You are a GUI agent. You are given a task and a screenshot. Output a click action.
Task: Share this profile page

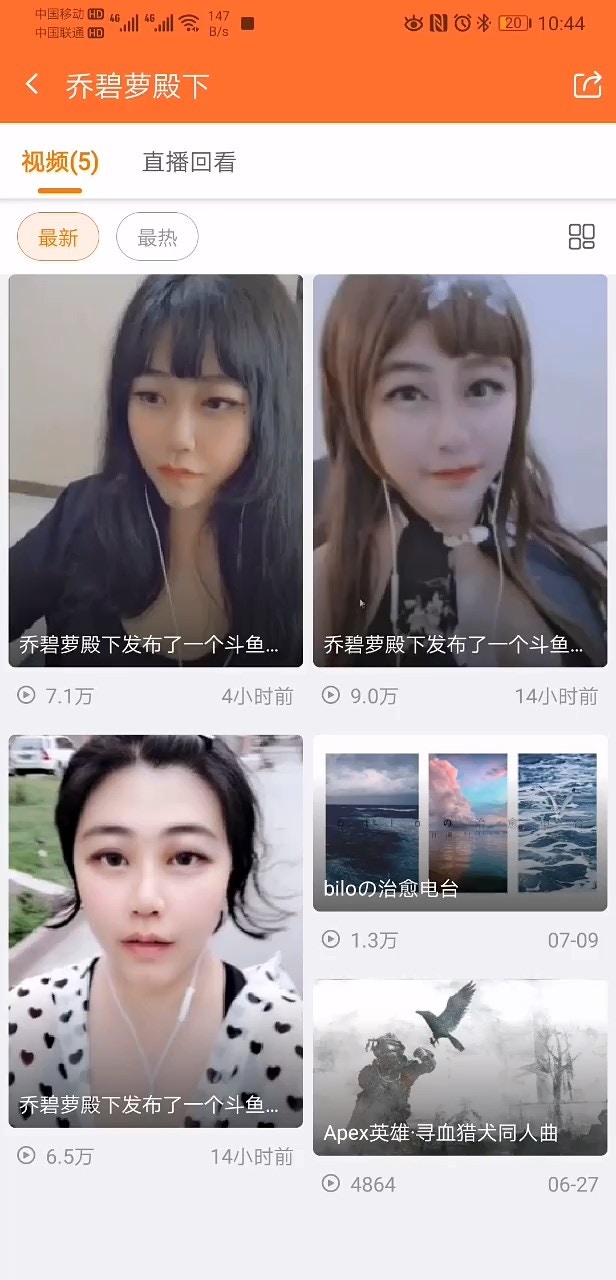587,85
